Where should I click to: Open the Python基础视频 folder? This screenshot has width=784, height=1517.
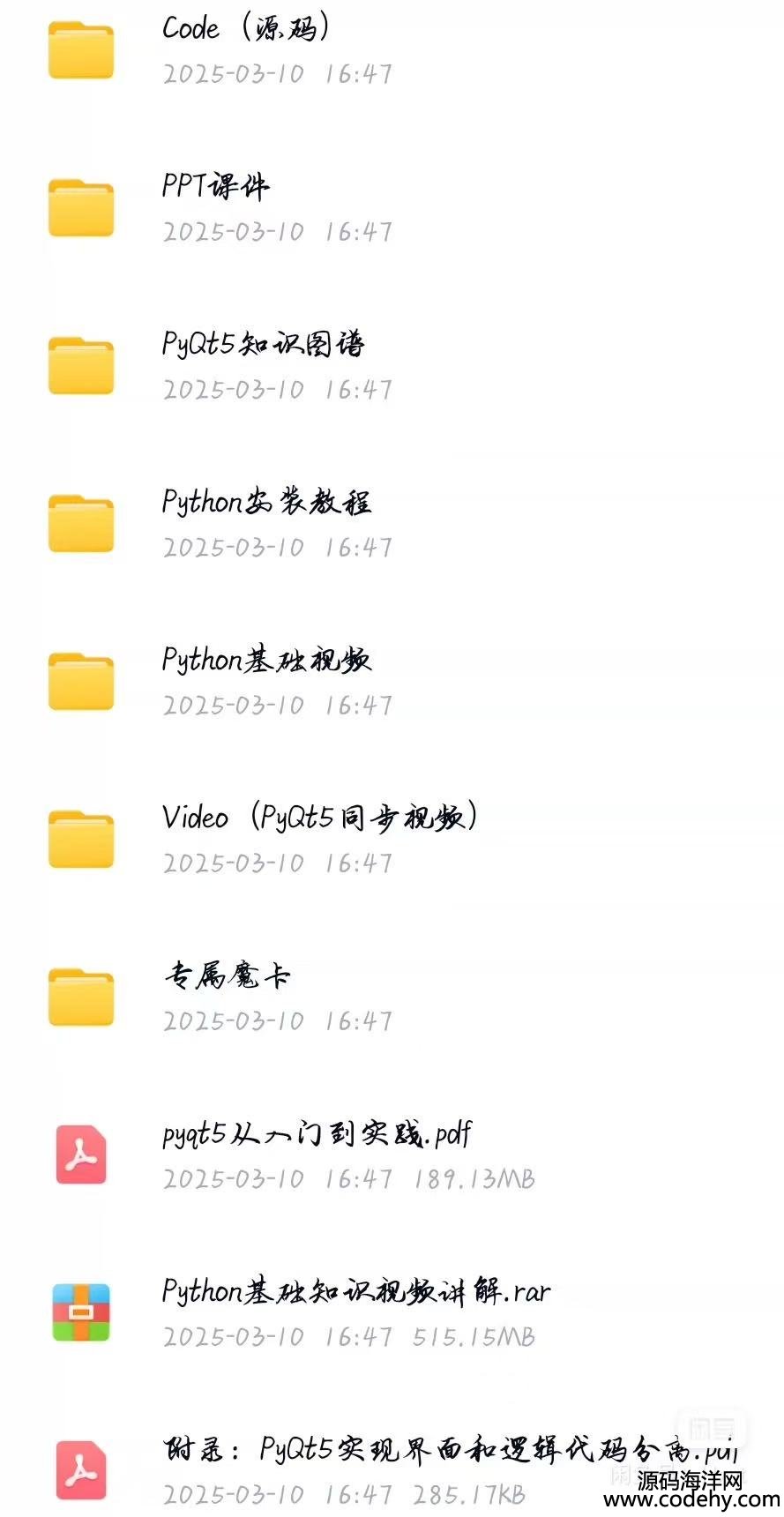392,682
